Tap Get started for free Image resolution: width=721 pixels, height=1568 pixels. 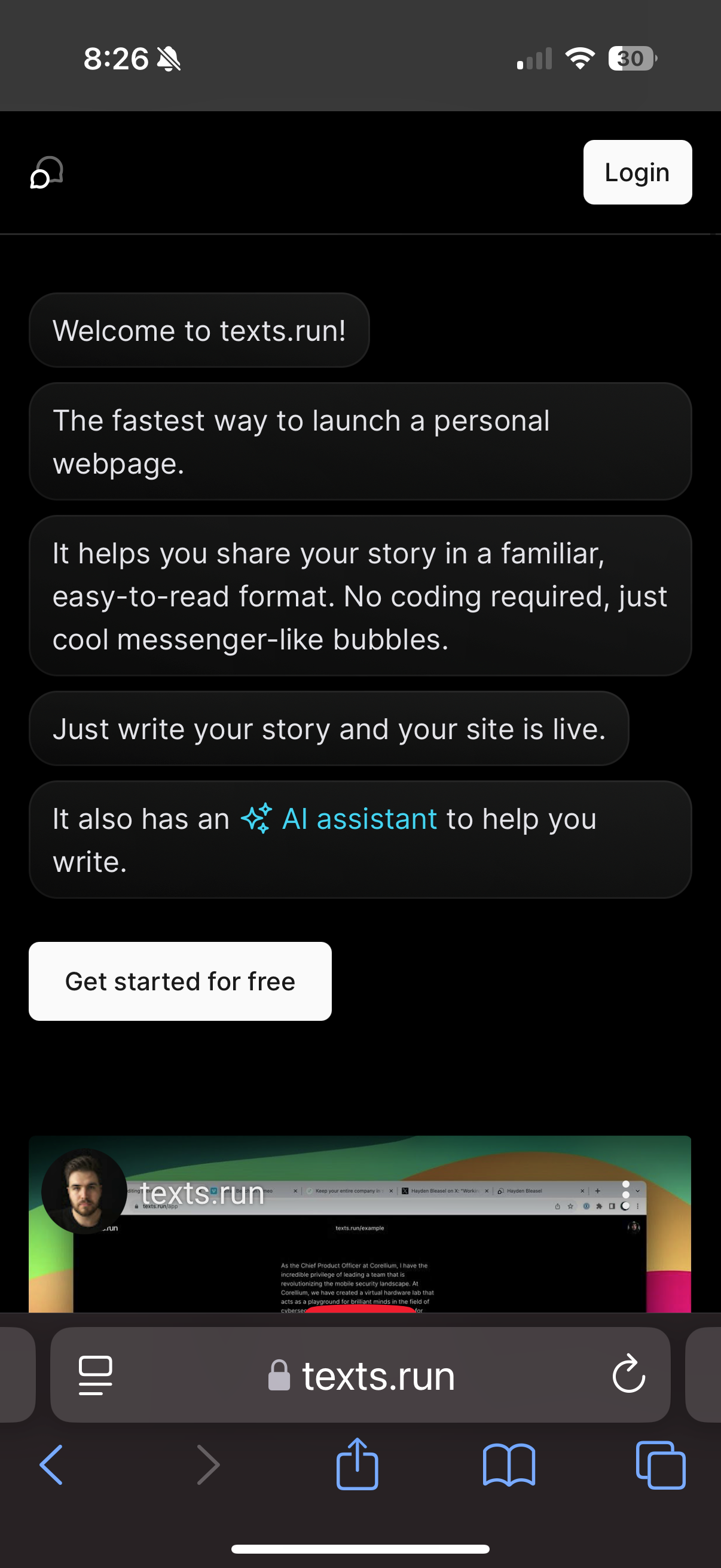click(x=180, y=981)
